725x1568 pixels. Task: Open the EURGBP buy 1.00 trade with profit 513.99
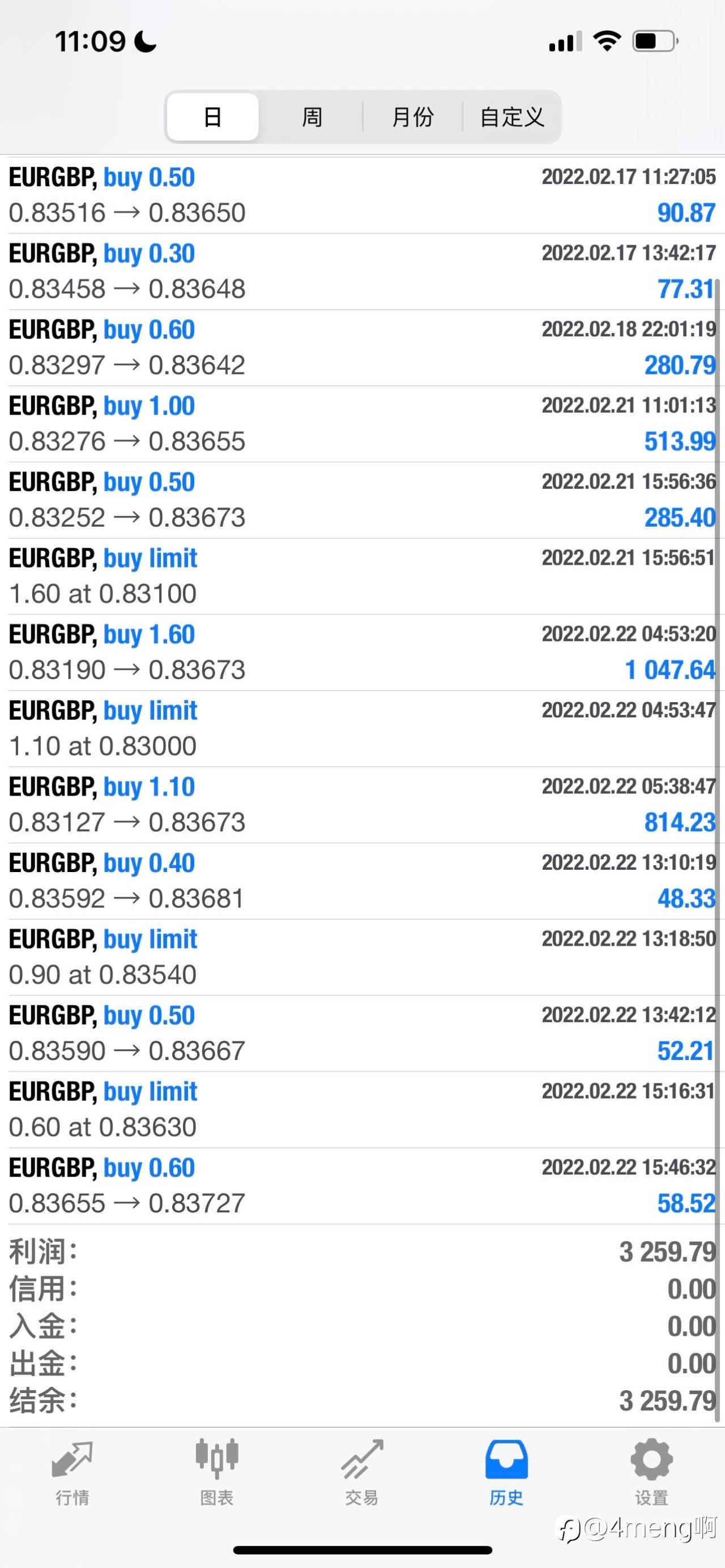(362, 424)
